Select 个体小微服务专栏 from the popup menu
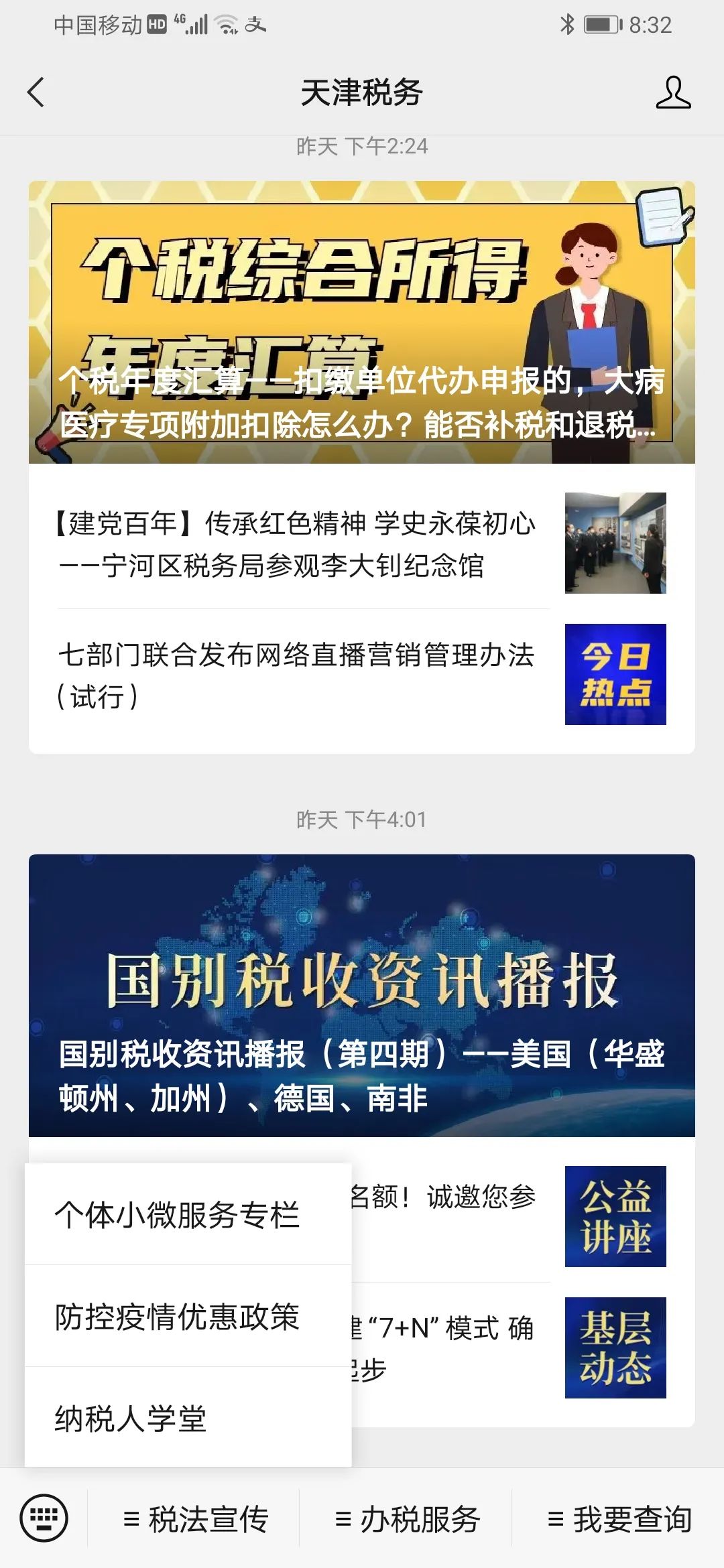This screenshot has height=1568, width=724. pyautogui.click(x=188, y=1214)
